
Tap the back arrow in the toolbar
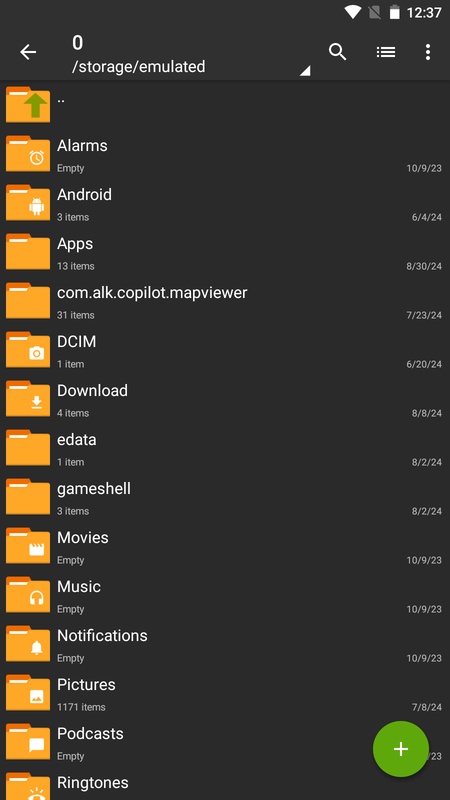click(x=28, y=52)
